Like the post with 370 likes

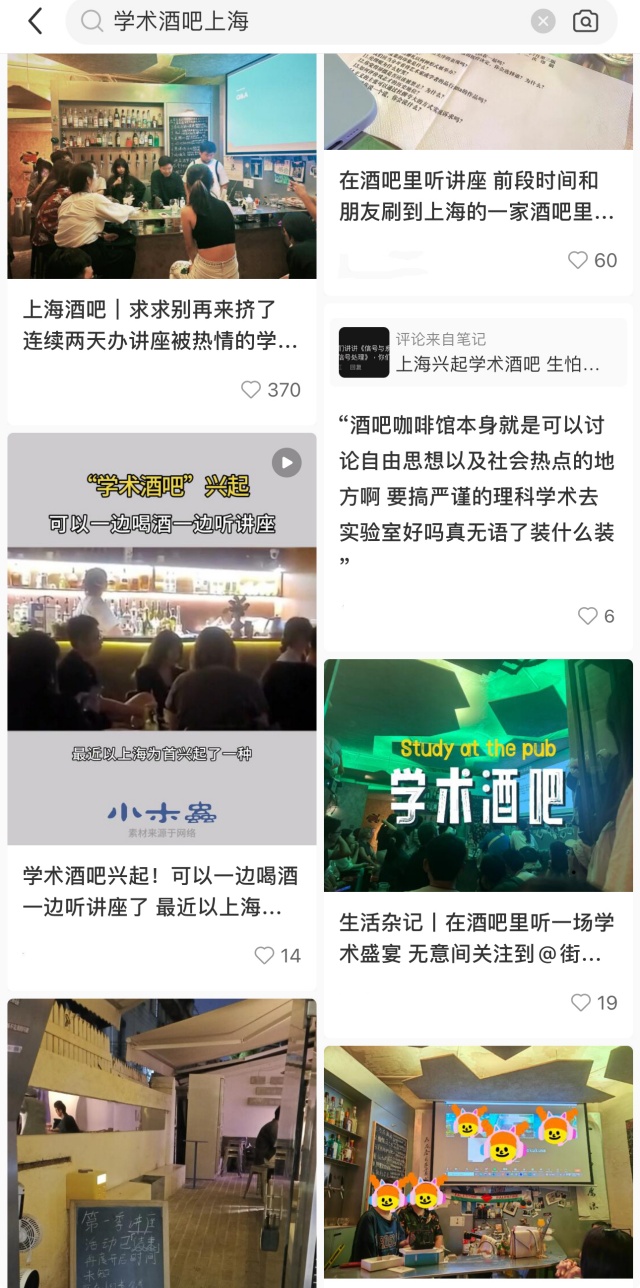(x=252, y=390)
